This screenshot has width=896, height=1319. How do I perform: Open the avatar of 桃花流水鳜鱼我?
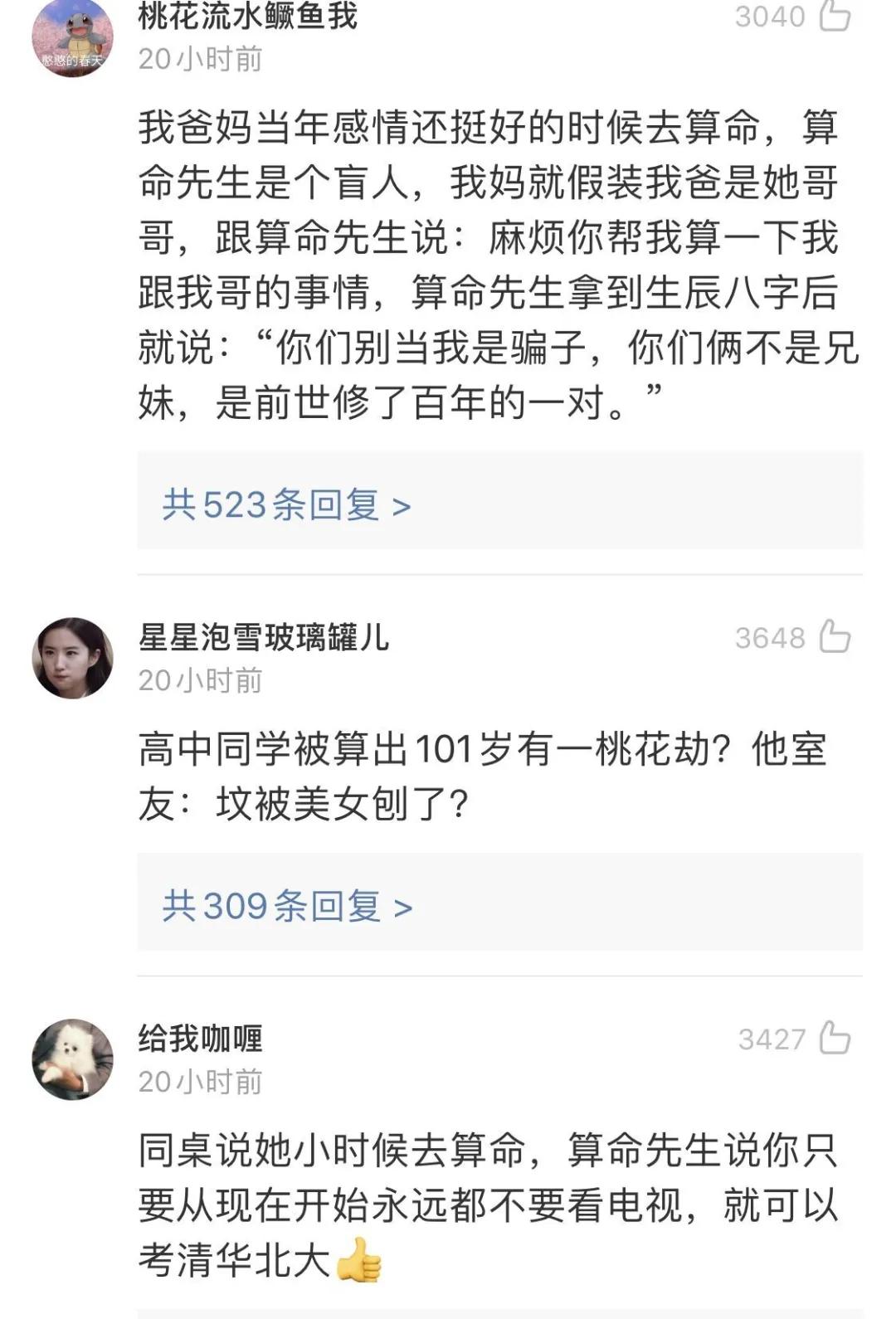[x=72, y=37]
